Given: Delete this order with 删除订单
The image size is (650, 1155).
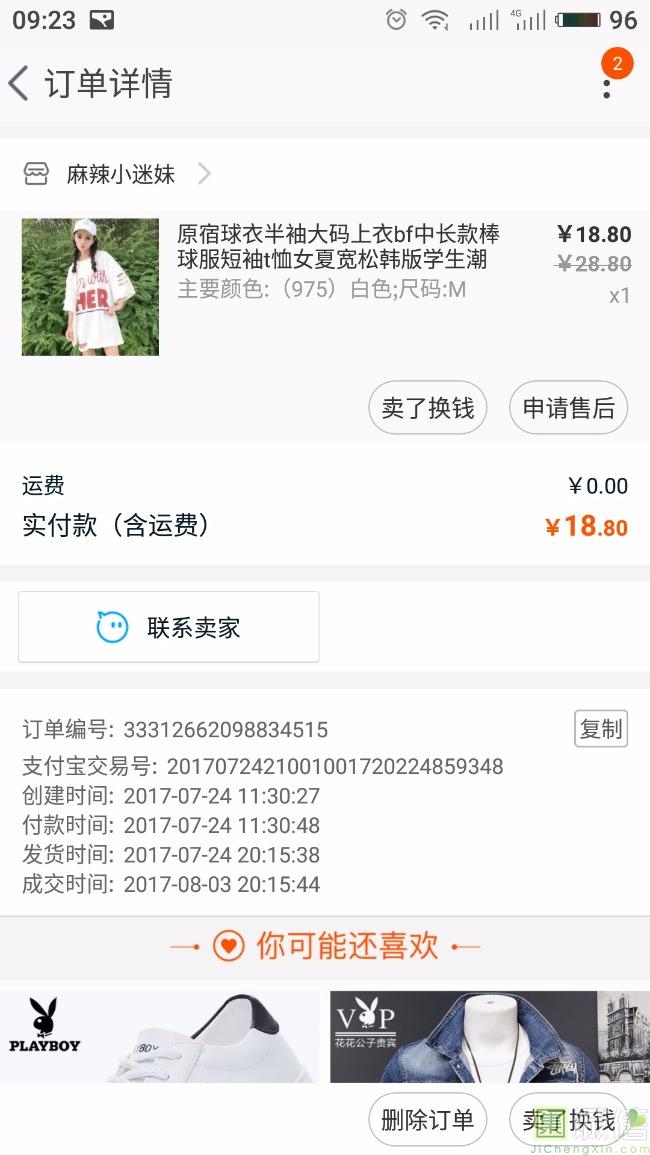Looking at the screenshot, I should click(x=427, y=1120).
